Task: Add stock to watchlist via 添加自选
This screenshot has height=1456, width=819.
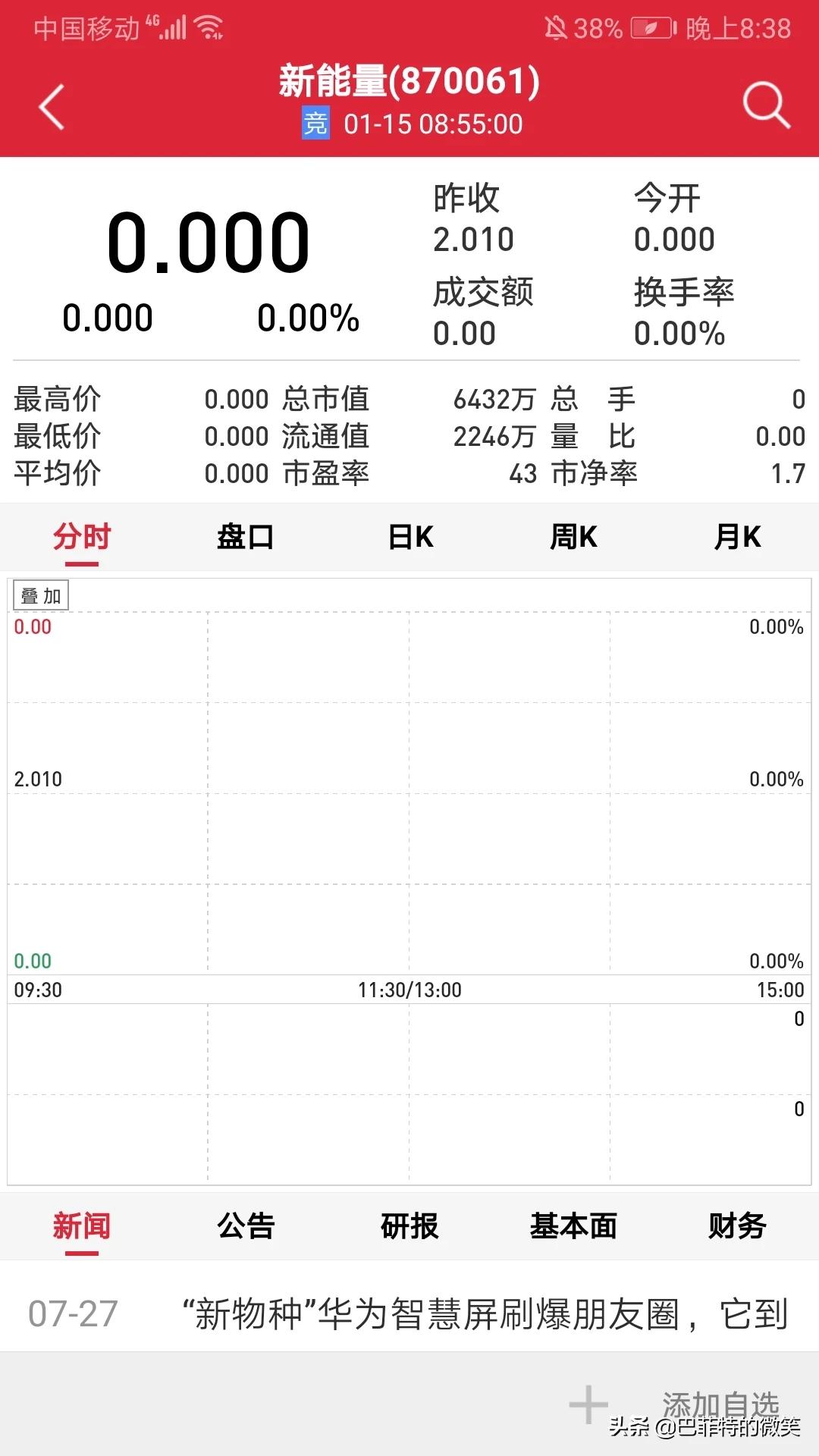Action: coord(675,1404)
